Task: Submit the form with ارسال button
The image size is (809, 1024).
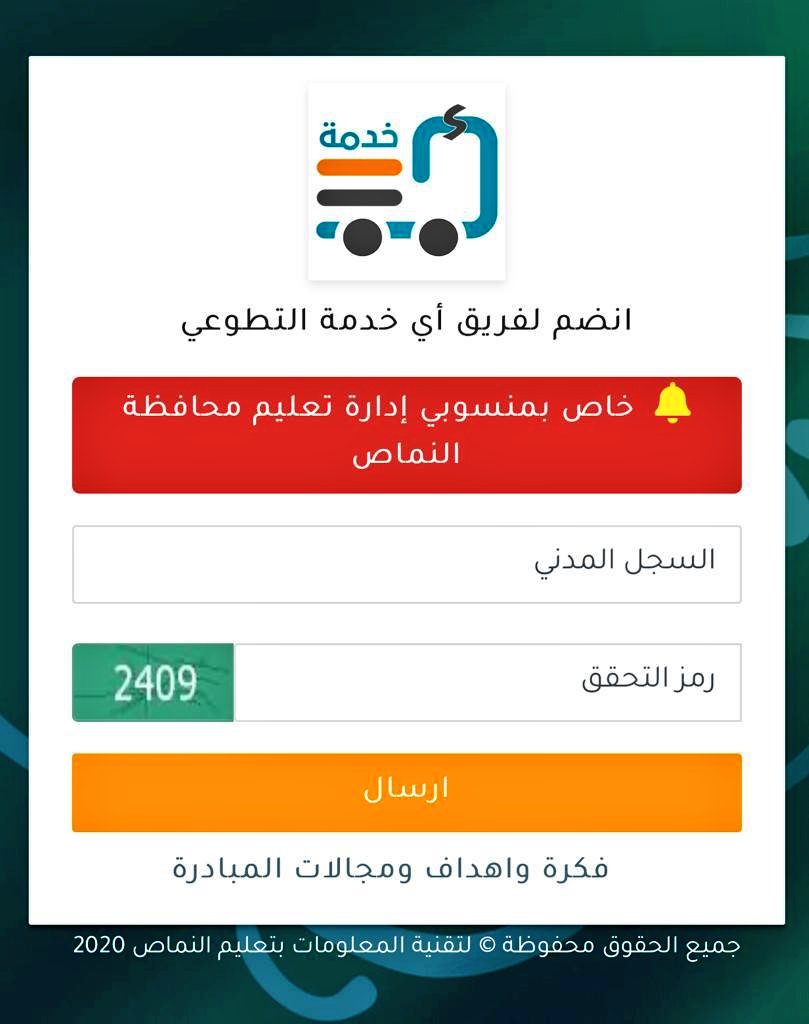Action: (x=406, y=792)
